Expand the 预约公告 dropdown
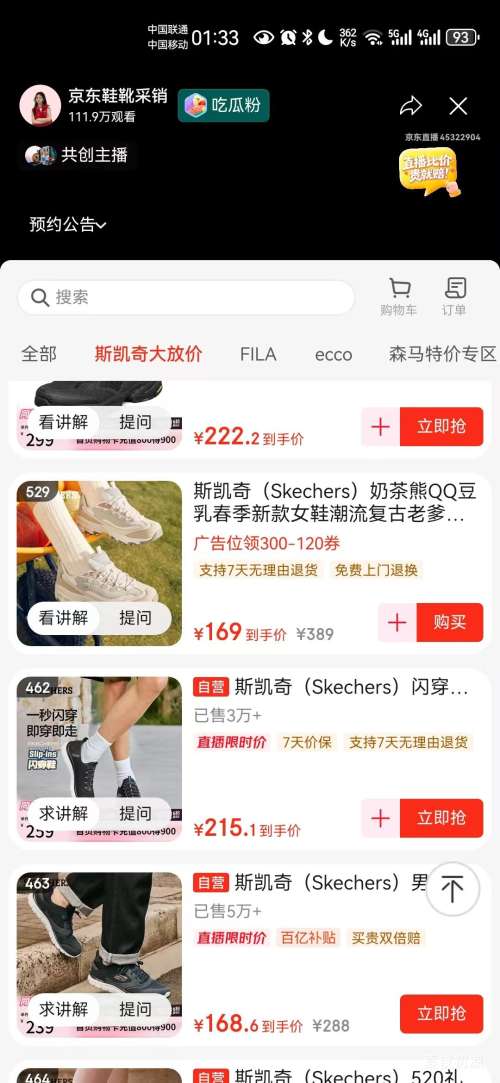This screenshot has width=500, height=1083. point(68,224)
